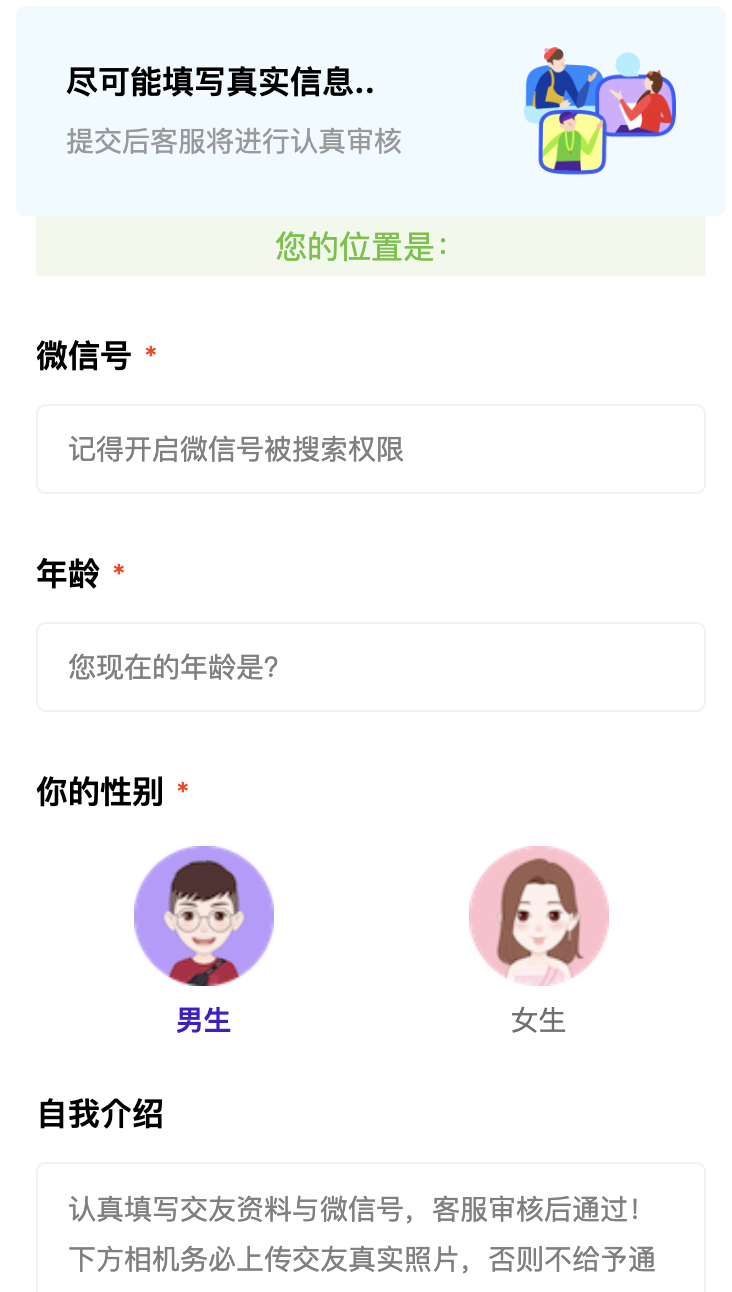
Task: Focus the 年龄 age field
Action: click(x=370, y=667)
